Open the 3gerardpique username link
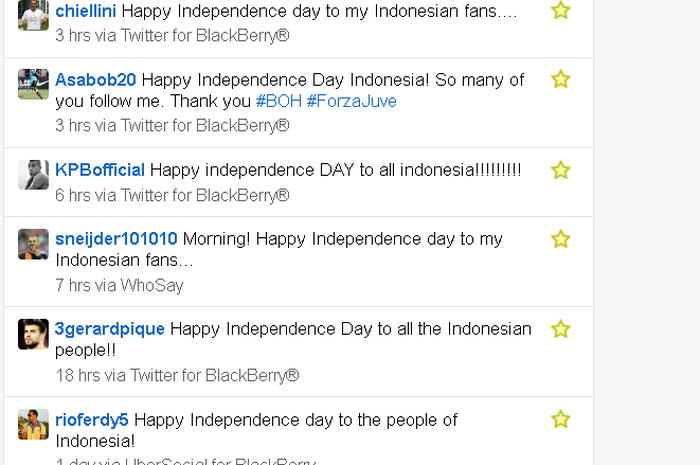The width and height of the screenshot is (700, 465). (x=110, y=329)
